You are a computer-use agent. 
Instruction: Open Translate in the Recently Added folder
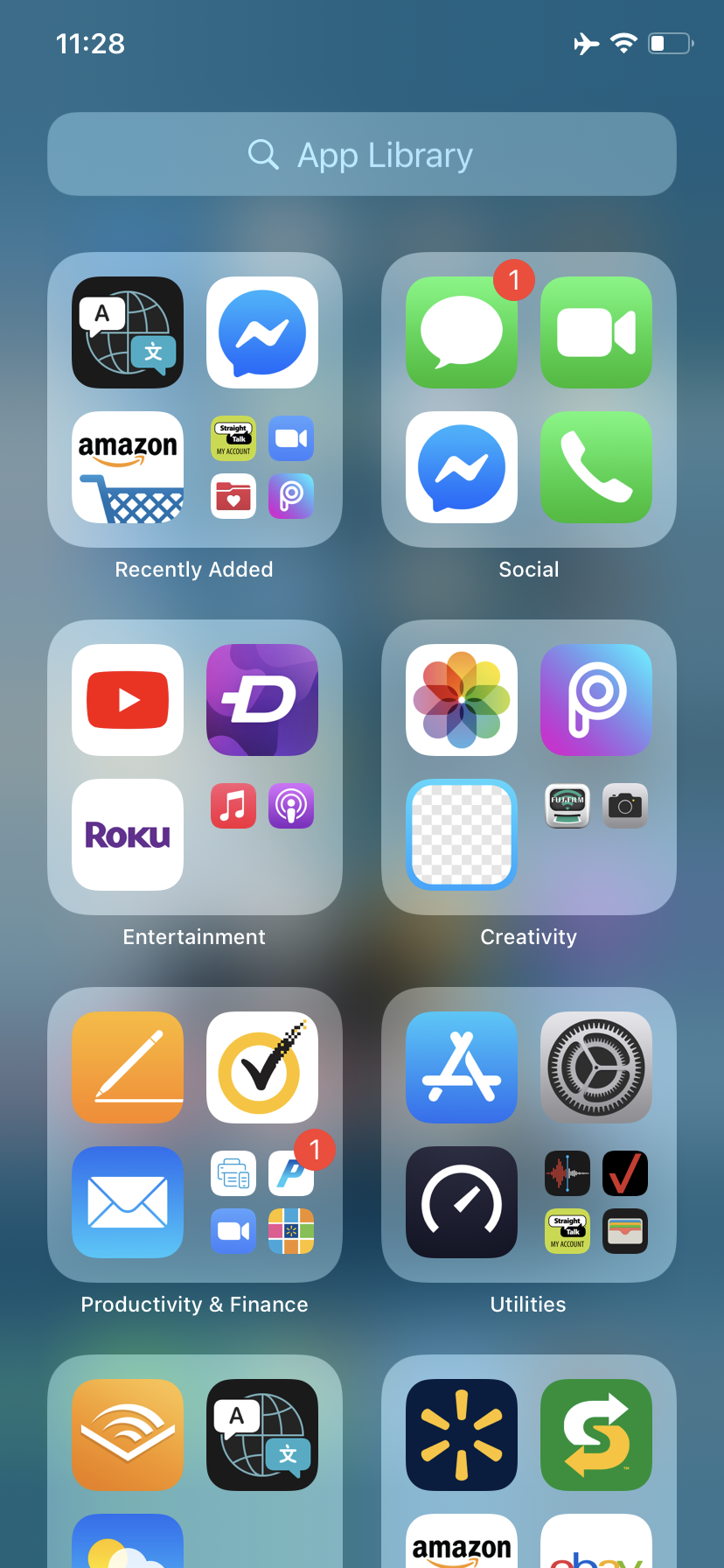pos(128,332)
